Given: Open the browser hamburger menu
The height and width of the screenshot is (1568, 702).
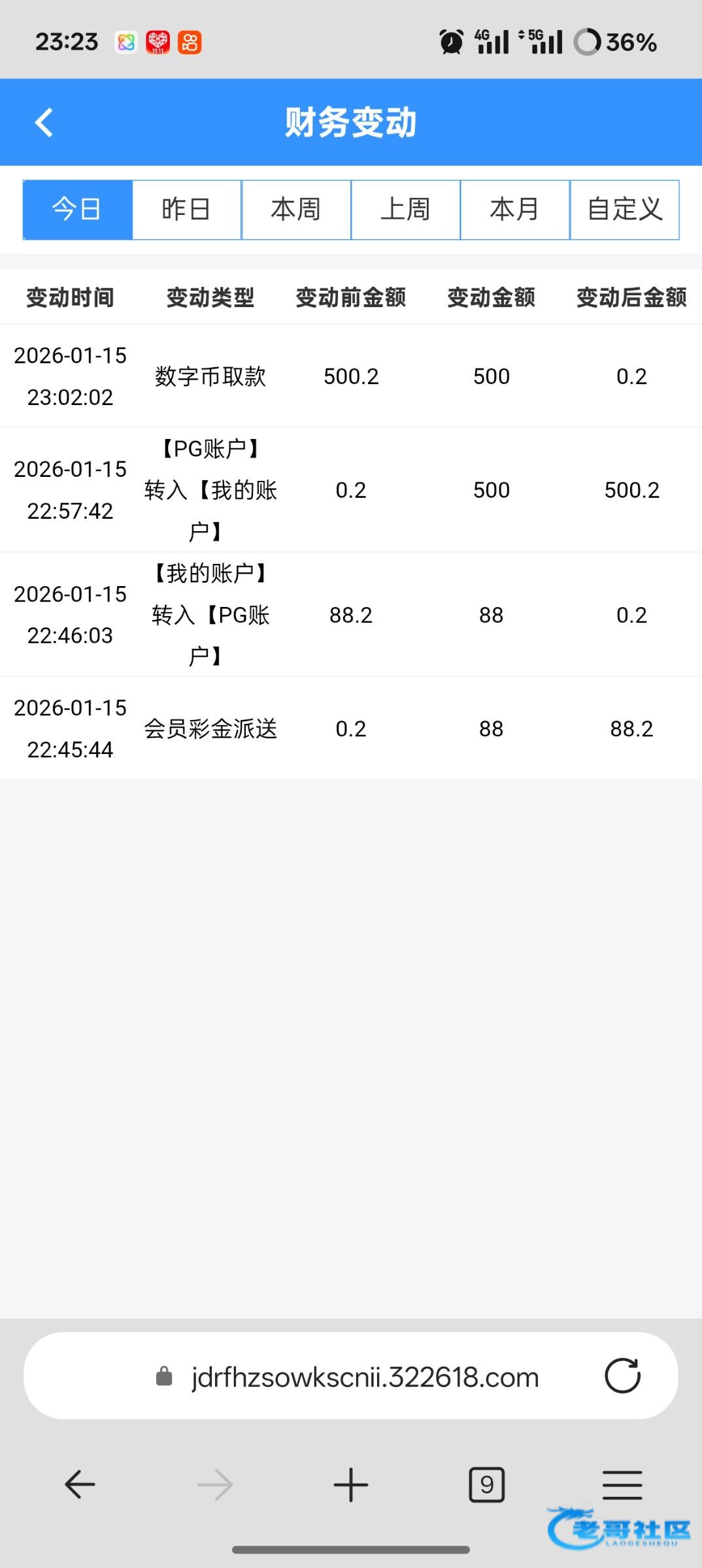Looking at the screenshot, I should (x=622, y=1484).
